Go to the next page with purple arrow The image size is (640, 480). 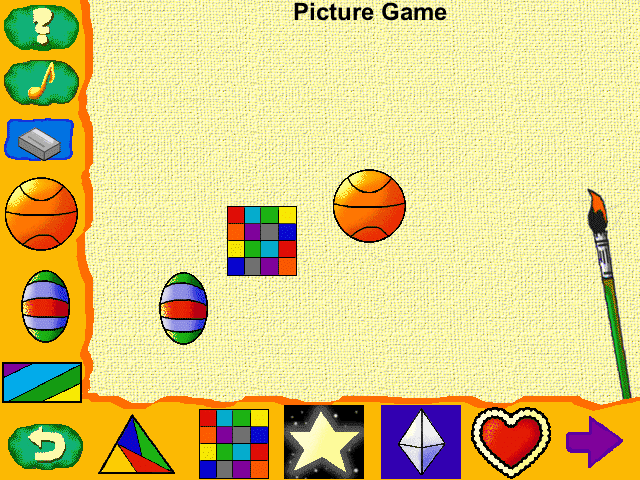(x=594, y=442)
